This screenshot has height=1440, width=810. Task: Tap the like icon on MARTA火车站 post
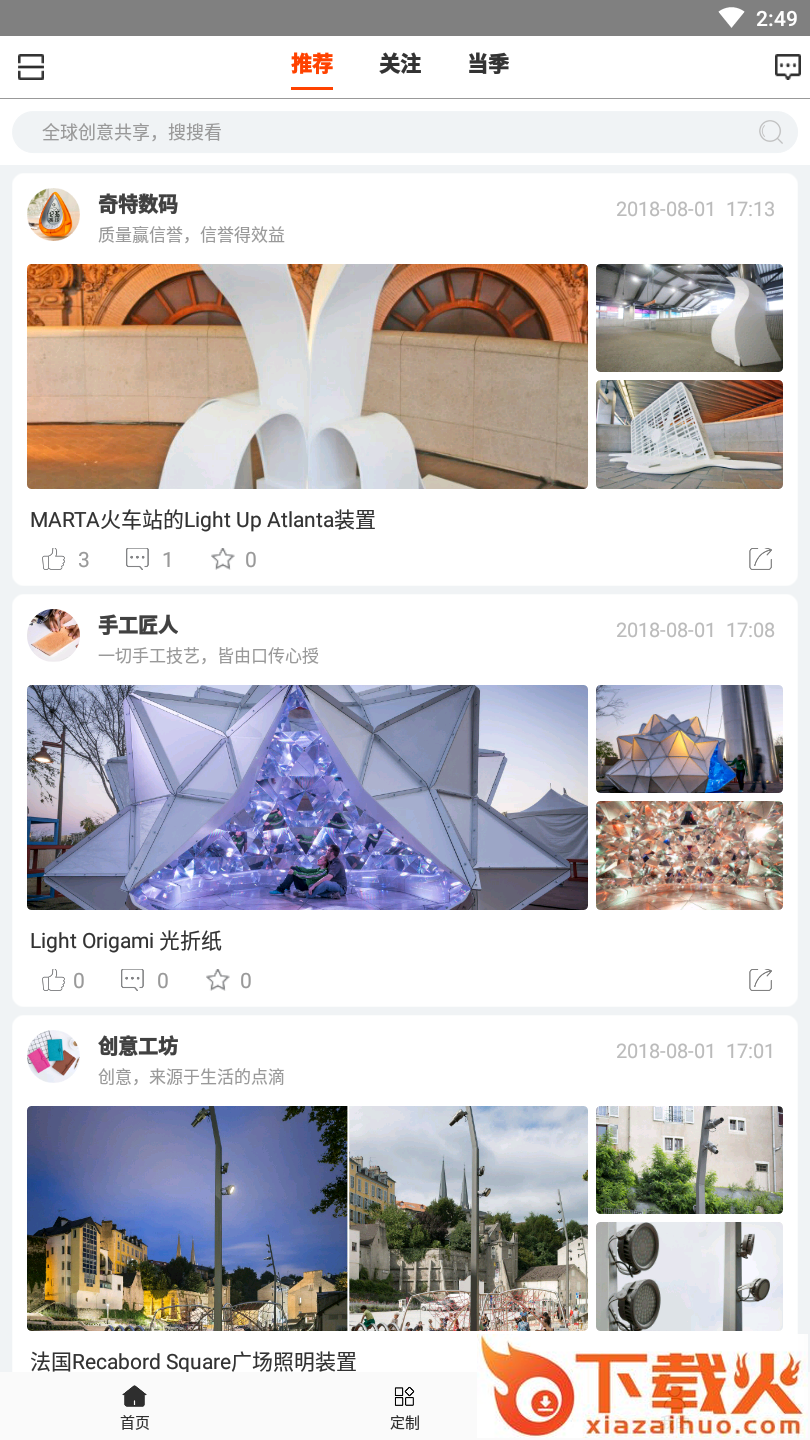tap(54, 559)
